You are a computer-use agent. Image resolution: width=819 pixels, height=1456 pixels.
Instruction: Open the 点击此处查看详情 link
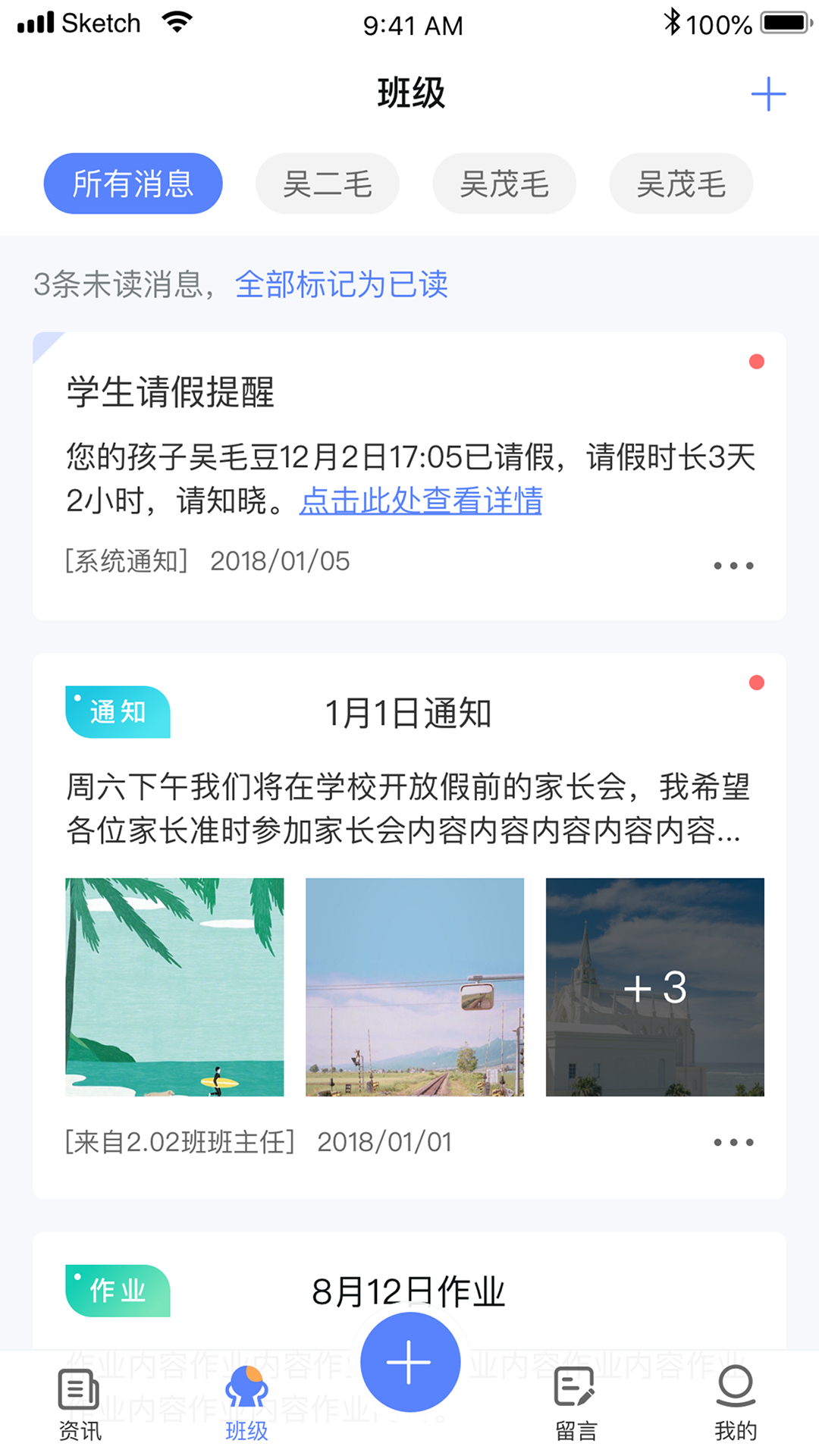click(421, 500)
